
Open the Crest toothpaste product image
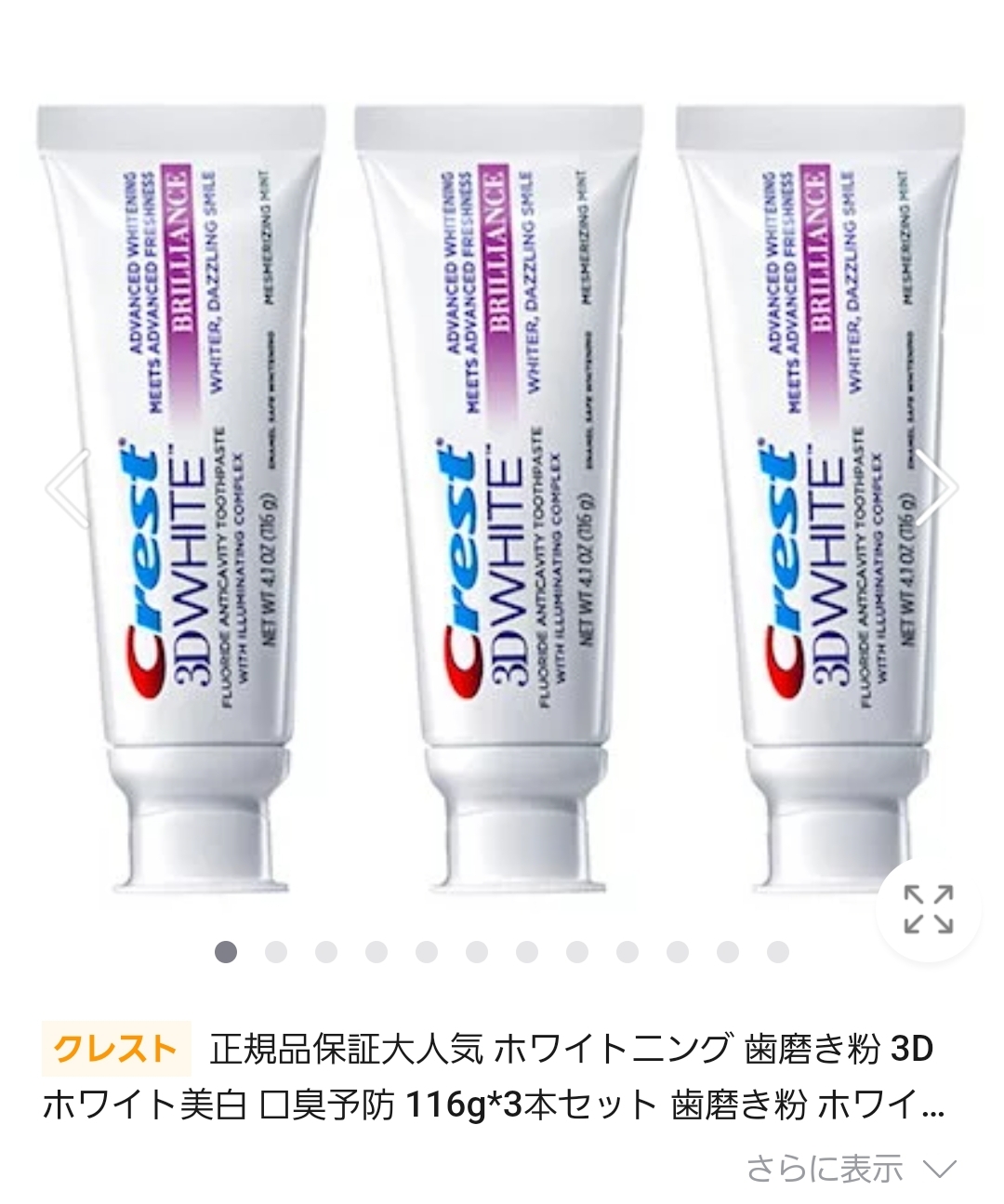(502, 502)
